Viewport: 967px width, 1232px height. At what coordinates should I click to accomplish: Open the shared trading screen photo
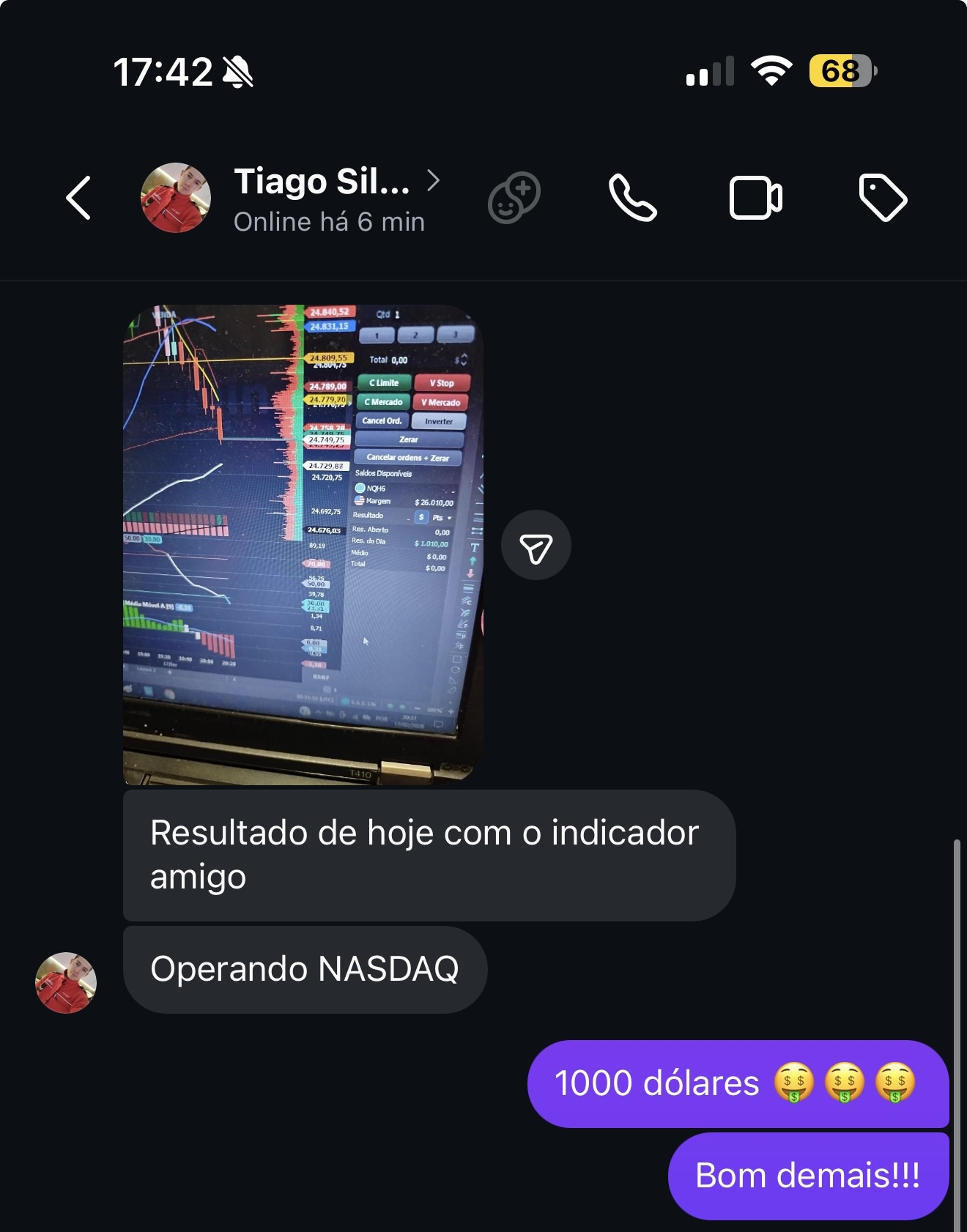pyautogui.click(x=303, y=544)
